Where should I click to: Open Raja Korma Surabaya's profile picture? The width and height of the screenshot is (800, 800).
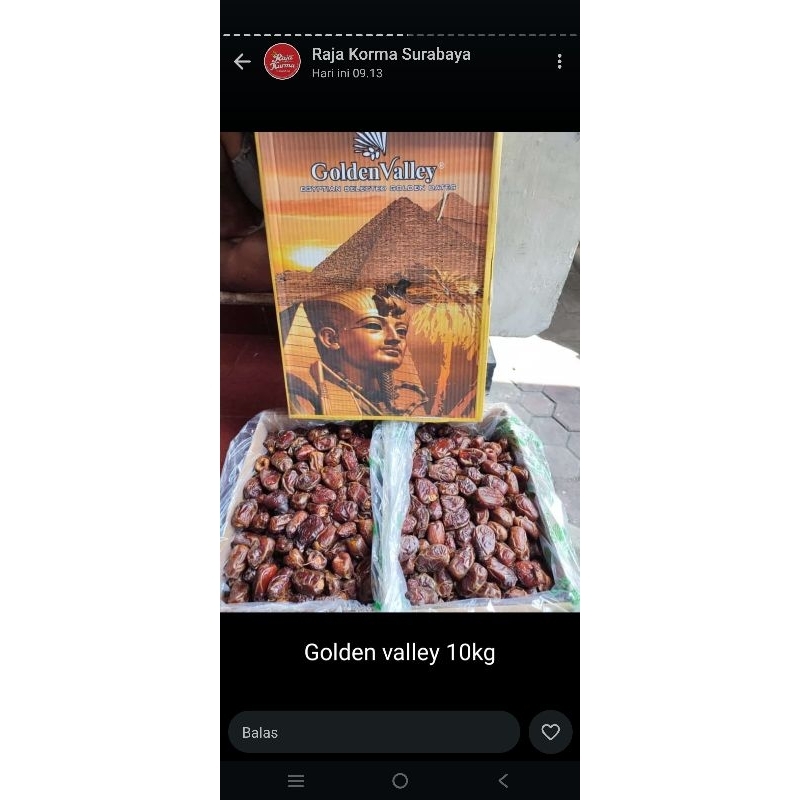pyautogui.click(x=282, y=62)
